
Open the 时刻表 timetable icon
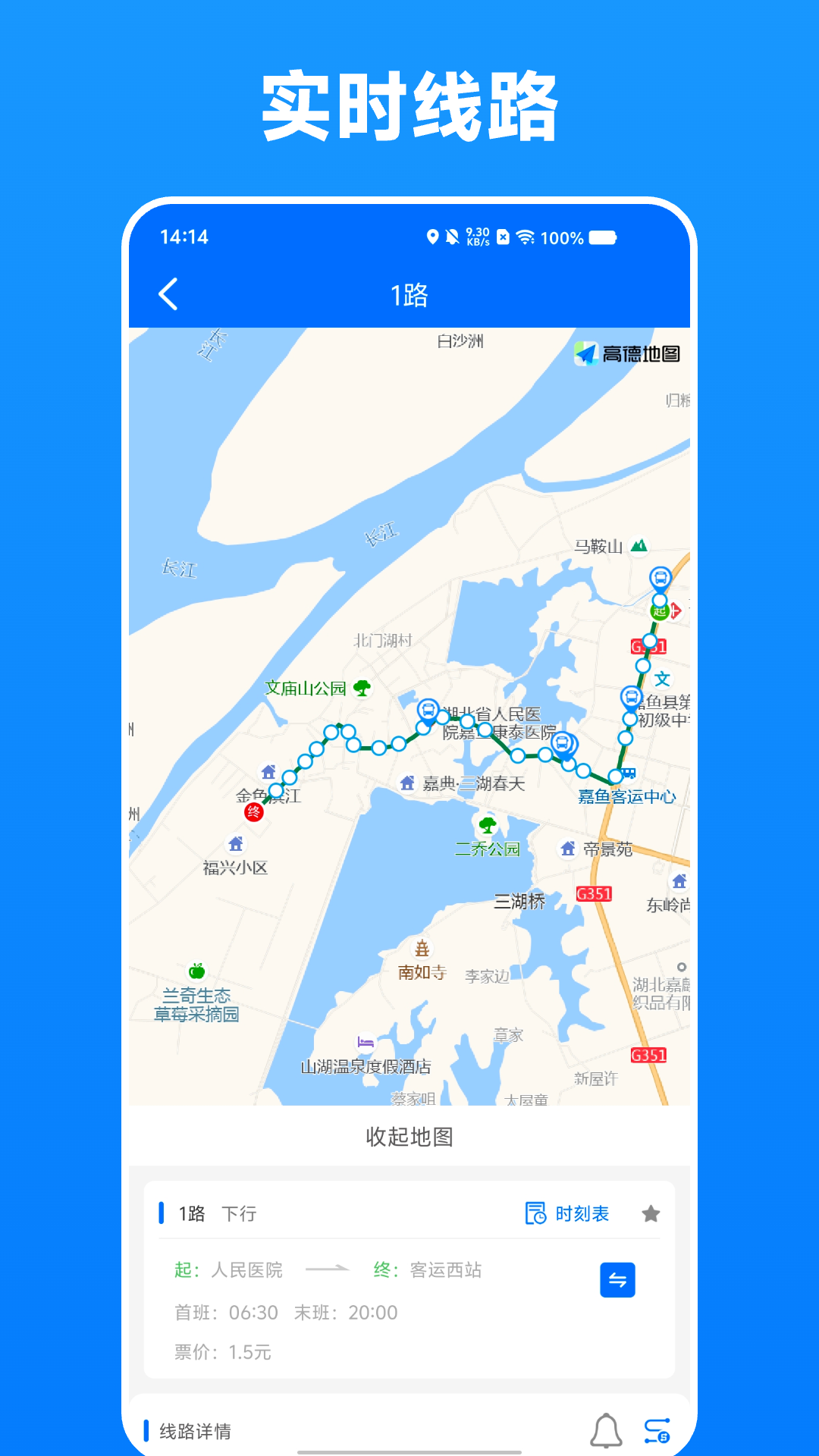pyautogui.click(x=537, y=1213)
